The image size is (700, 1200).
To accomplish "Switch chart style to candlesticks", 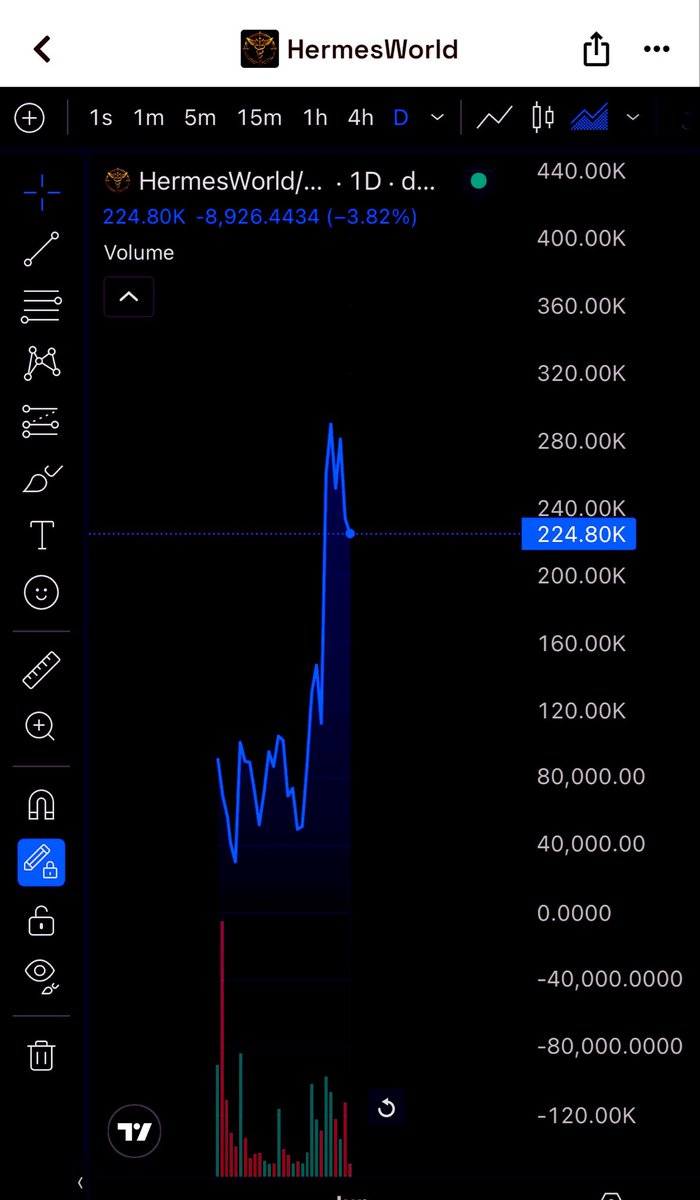I will 543,118.
